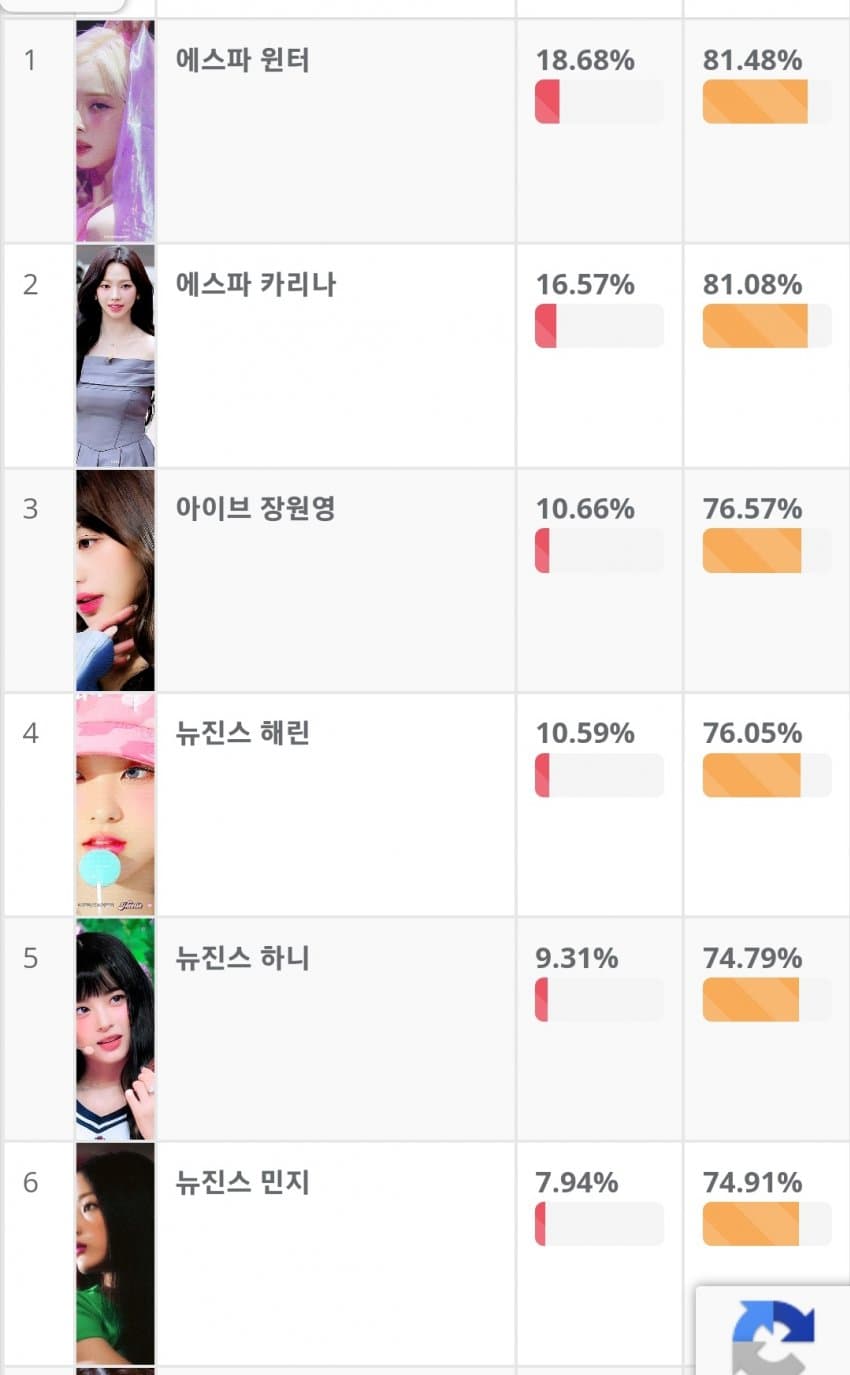Viewport: 850px width, 1375px height.
Task: Open 뉴진스 하니's thumbnail image
Action: point(115,1029)
